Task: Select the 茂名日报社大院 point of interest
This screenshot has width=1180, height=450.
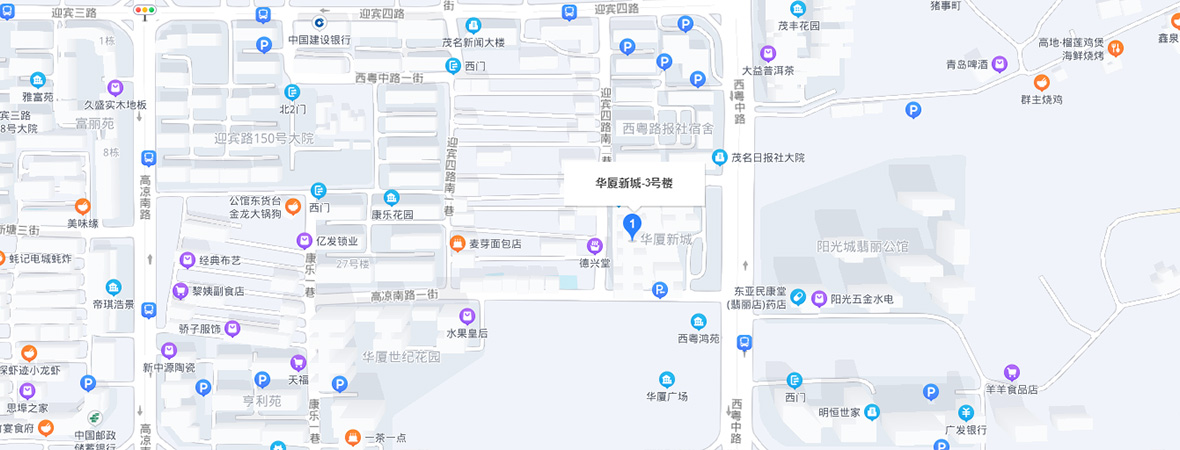Action: click(719, 158)
